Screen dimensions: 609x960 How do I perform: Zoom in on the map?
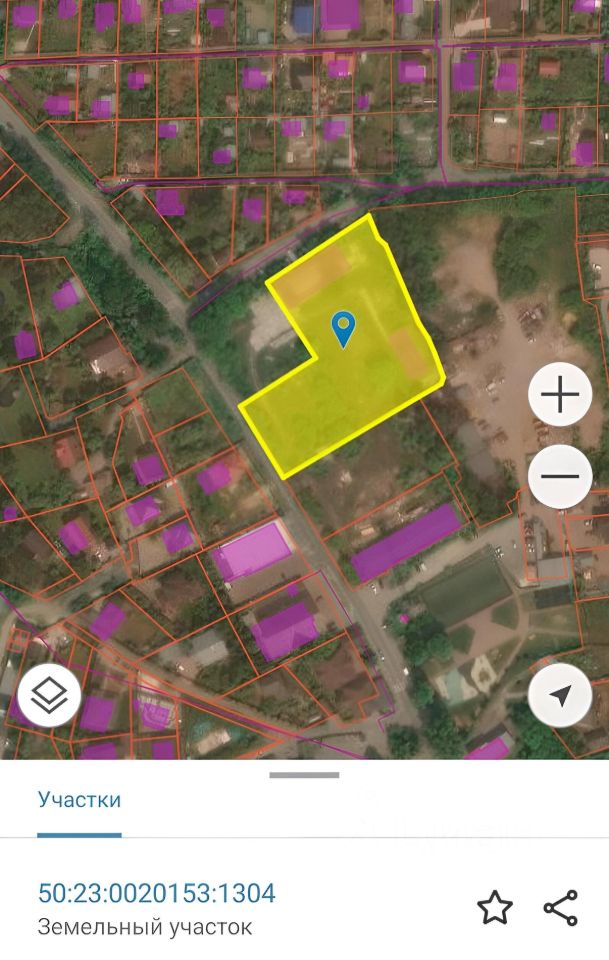[560, 396]
